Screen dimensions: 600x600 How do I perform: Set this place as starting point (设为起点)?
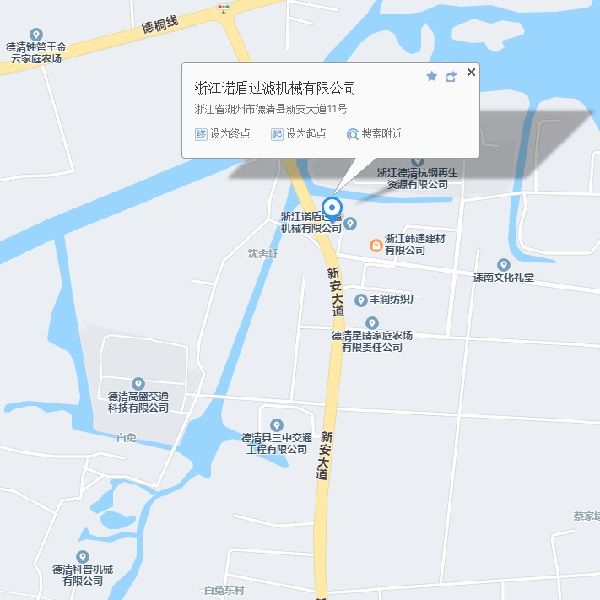pyautogui.click(x=298, y=134)
